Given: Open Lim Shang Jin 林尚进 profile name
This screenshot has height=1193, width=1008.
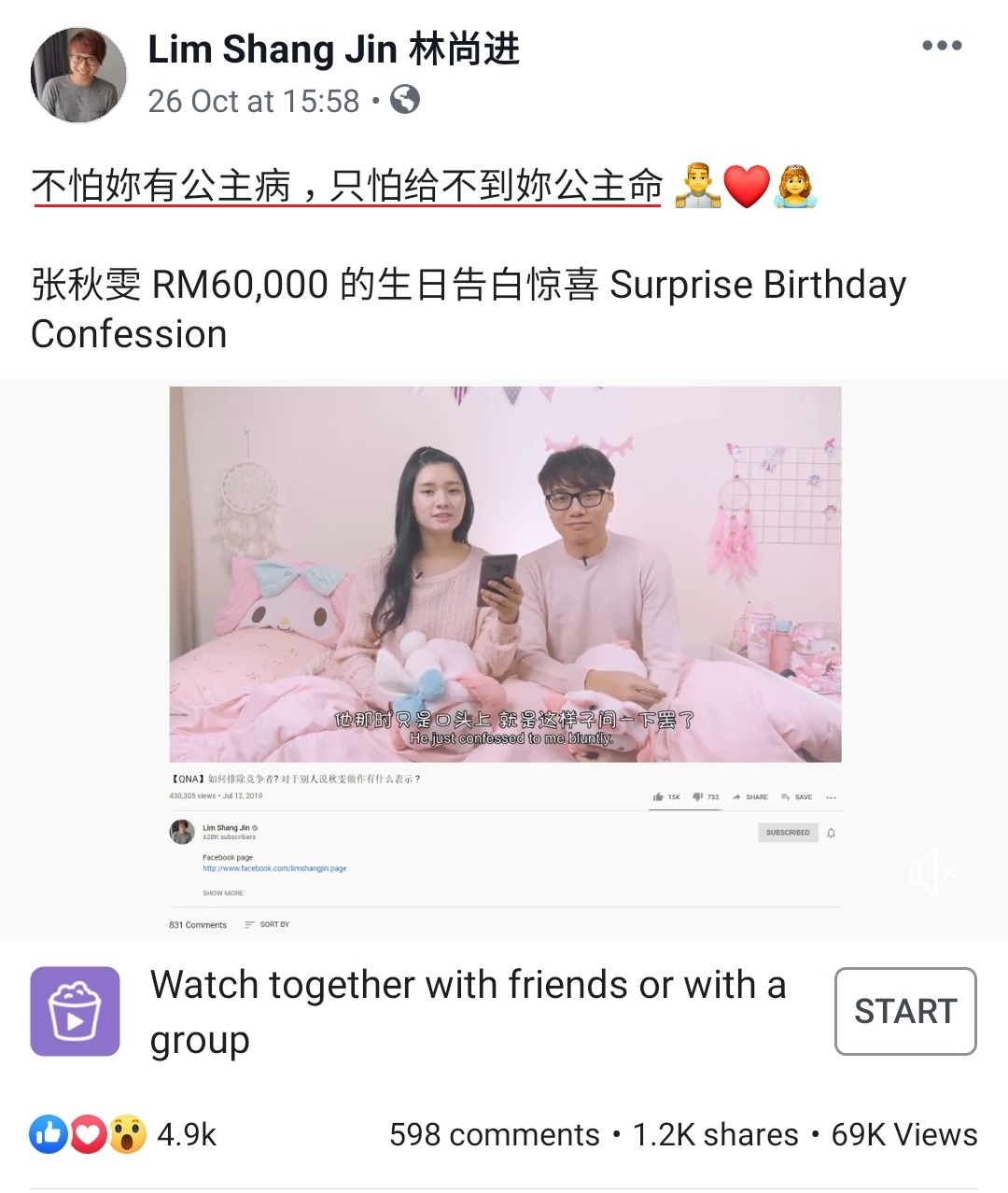Looking at the screenshot, I should pos(333,49).
